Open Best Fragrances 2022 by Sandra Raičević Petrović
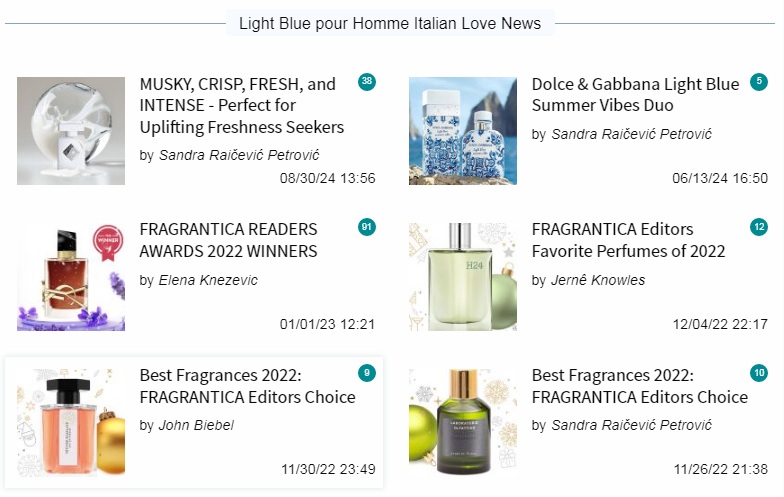Image resolution: width=784 pixels, height=497 pixels. point(639,386)
